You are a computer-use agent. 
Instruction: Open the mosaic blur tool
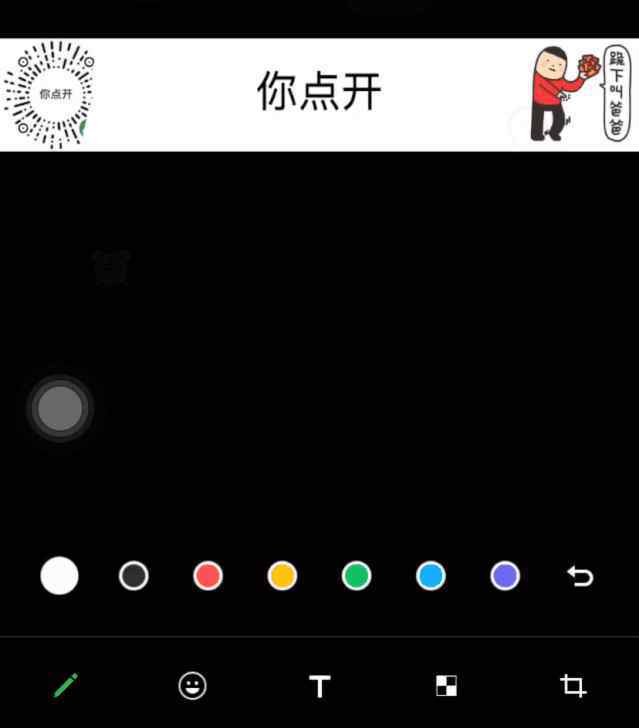point(446,685)
